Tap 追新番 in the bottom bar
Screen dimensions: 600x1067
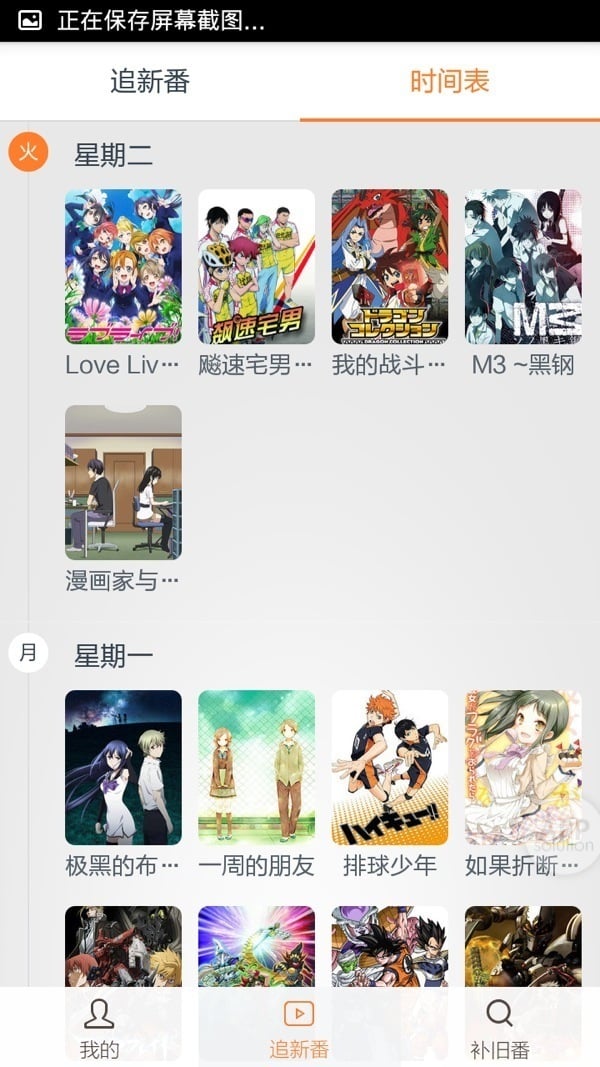(299, 1027)
